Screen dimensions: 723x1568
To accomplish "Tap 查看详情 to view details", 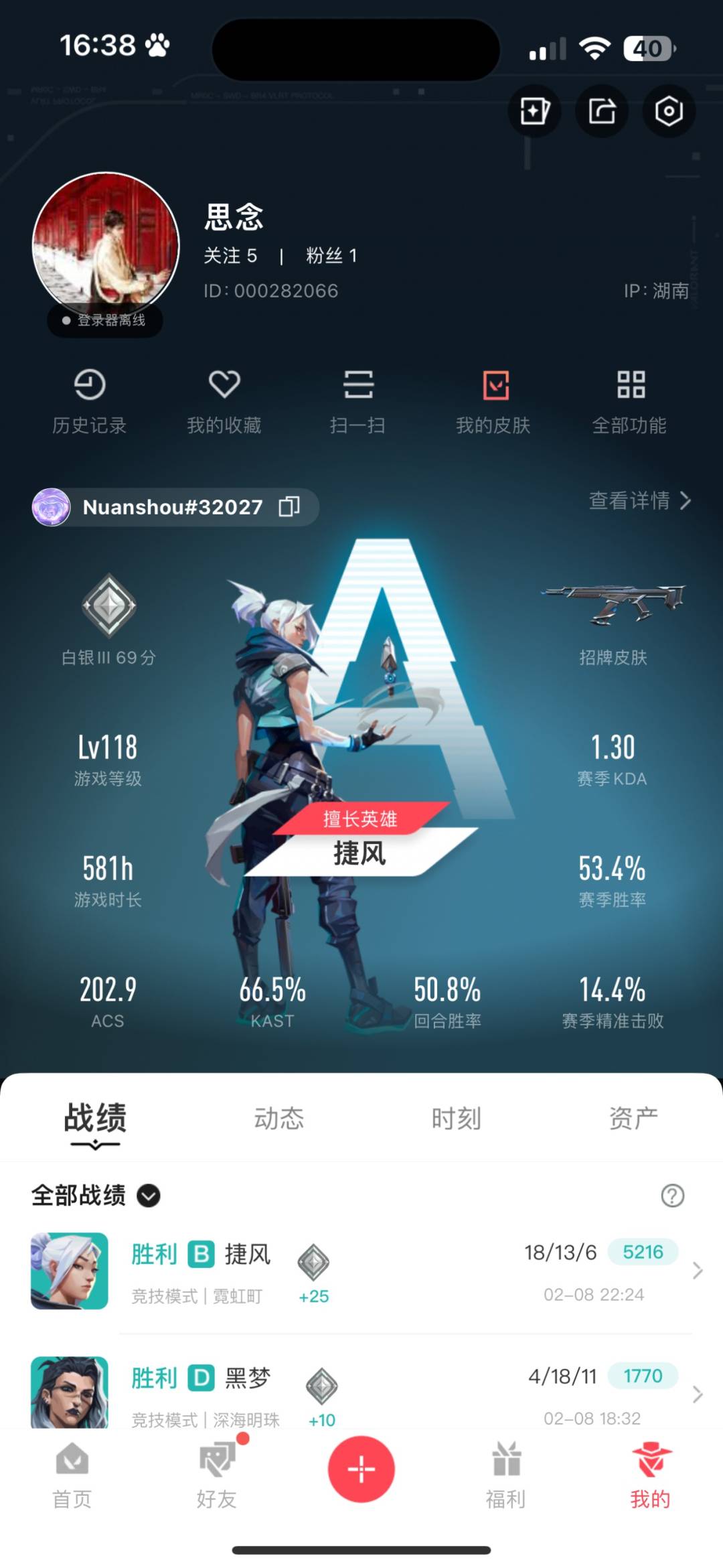I will point(640,500).
